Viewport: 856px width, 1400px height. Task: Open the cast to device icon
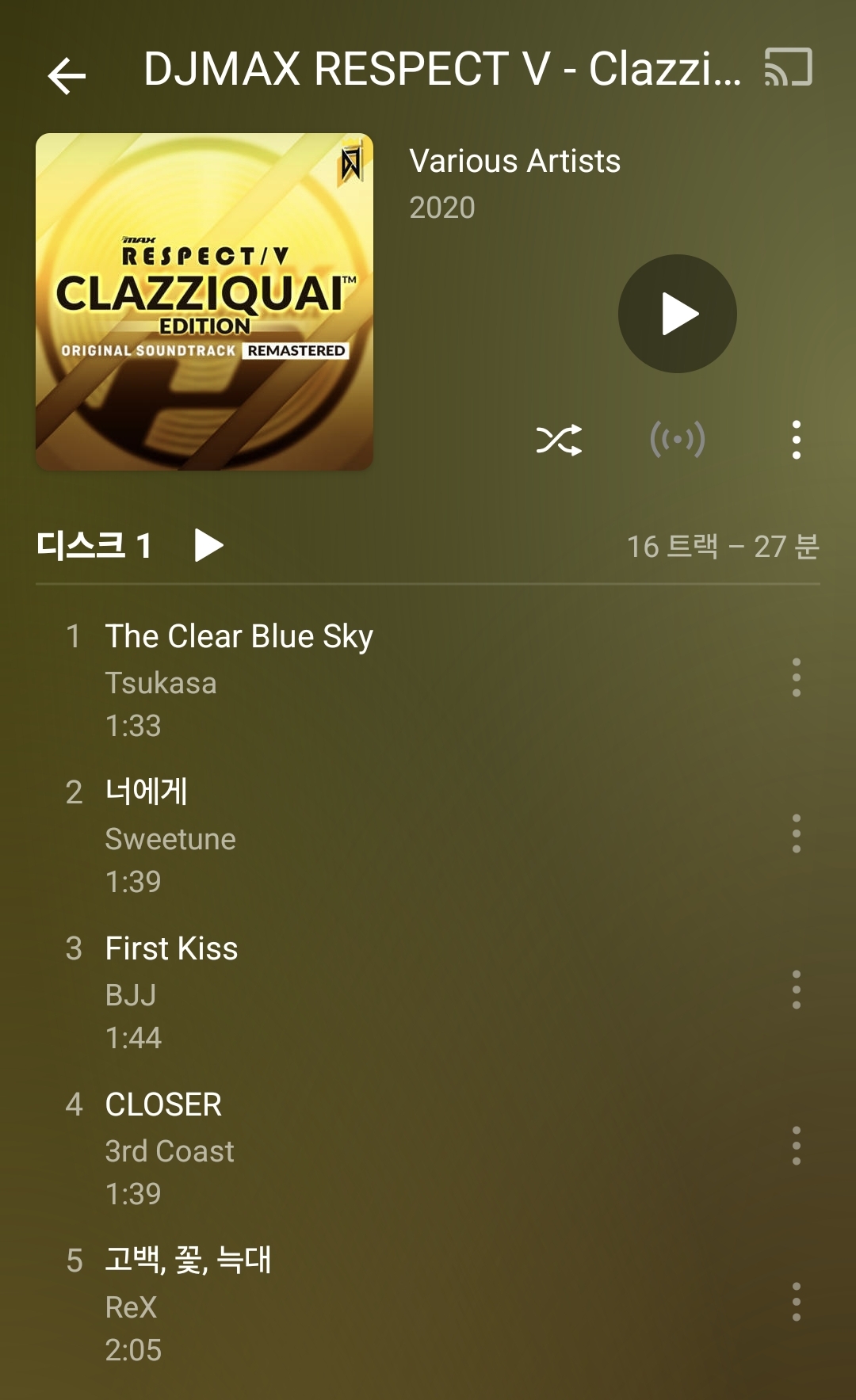[788, 67]
